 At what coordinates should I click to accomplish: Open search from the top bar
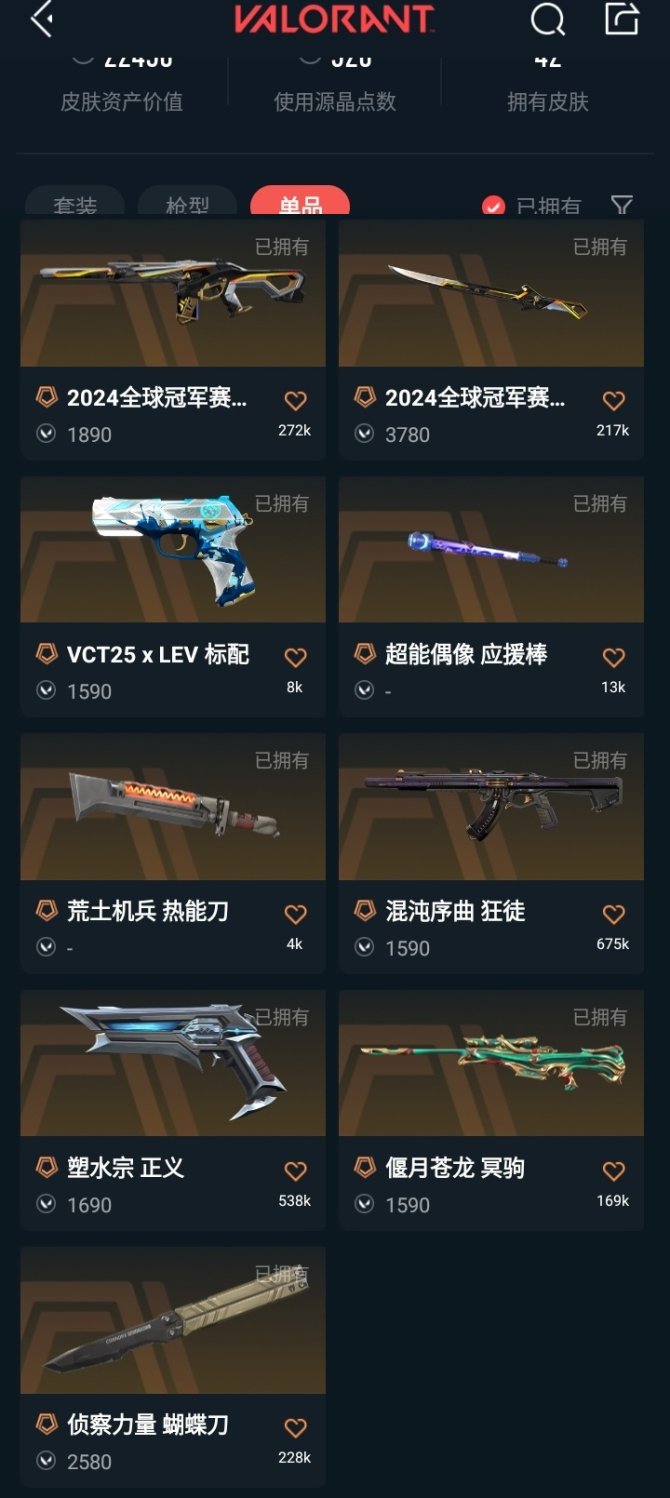coord(547,19)
